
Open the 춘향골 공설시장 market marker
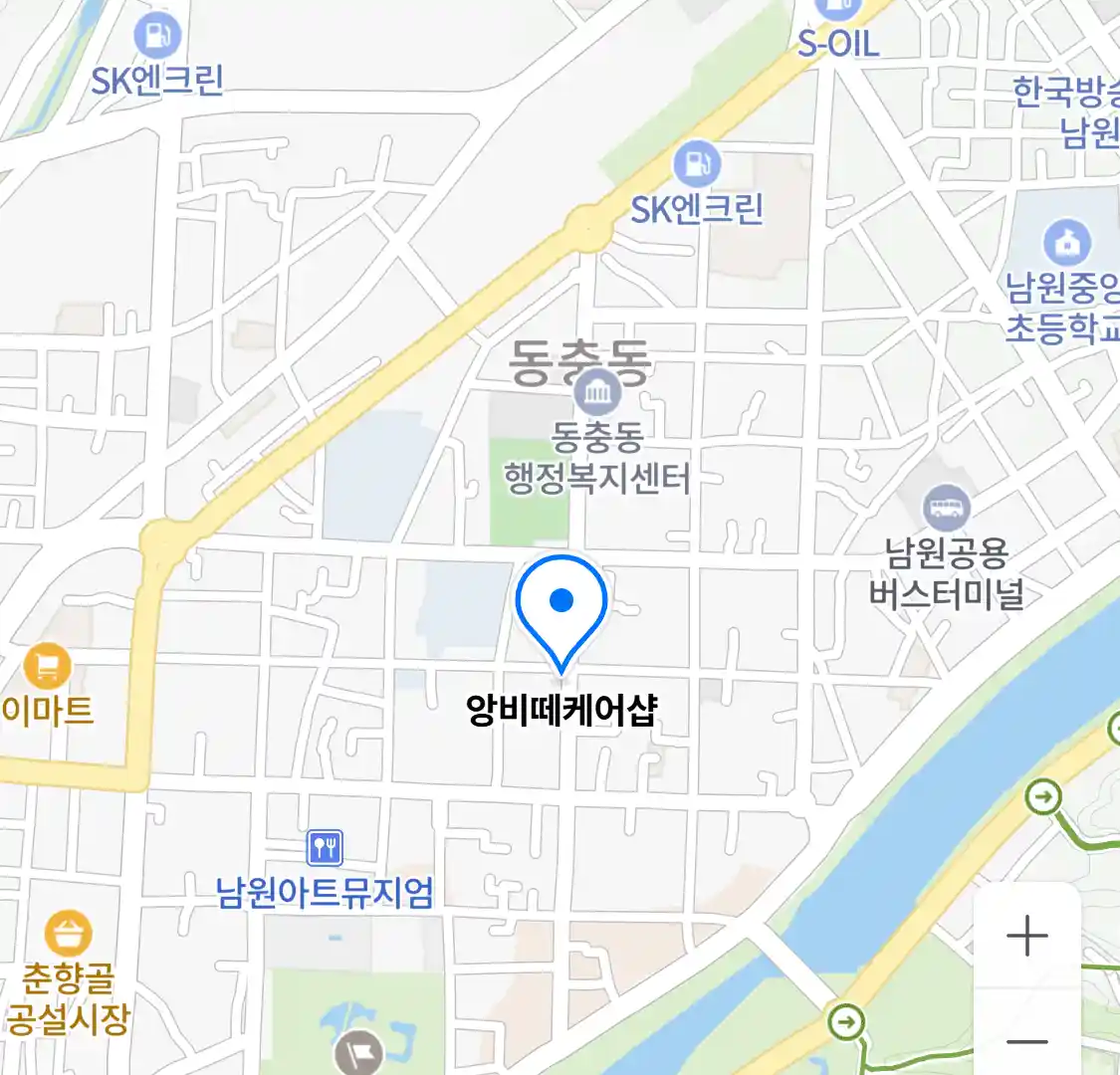pyautogui.click(x=68, y=936)
